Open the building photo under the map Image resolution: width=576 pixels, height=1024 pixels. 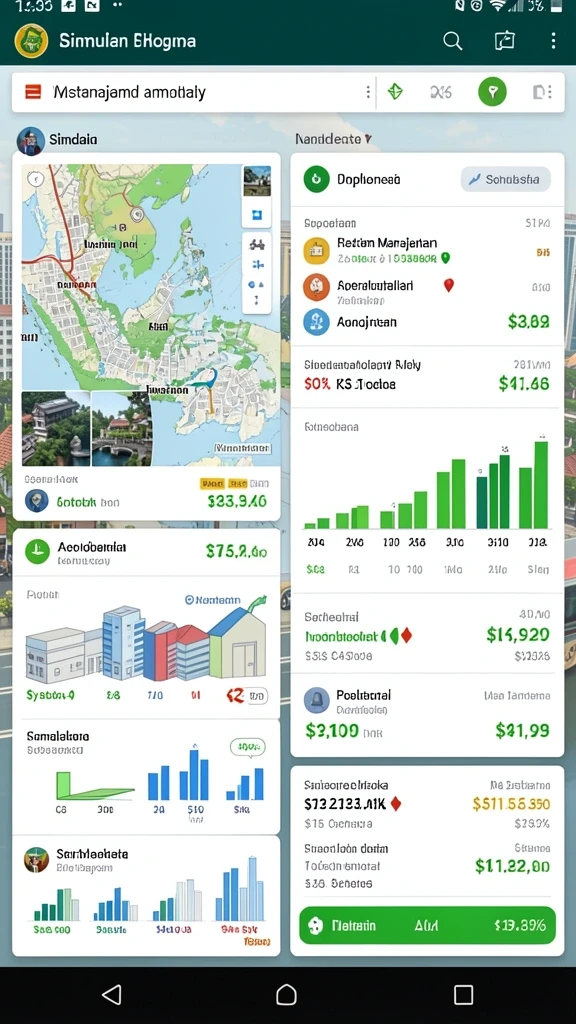[x=56, y=428]
